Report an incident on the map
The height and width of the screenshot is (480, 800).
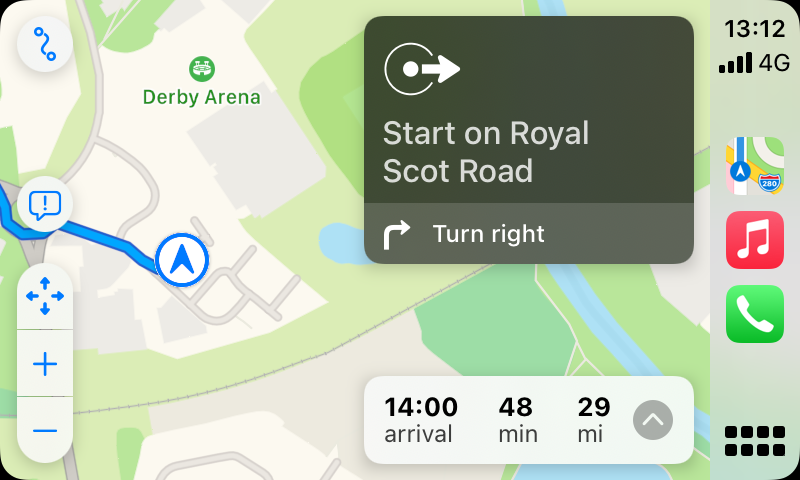[45, 205]
